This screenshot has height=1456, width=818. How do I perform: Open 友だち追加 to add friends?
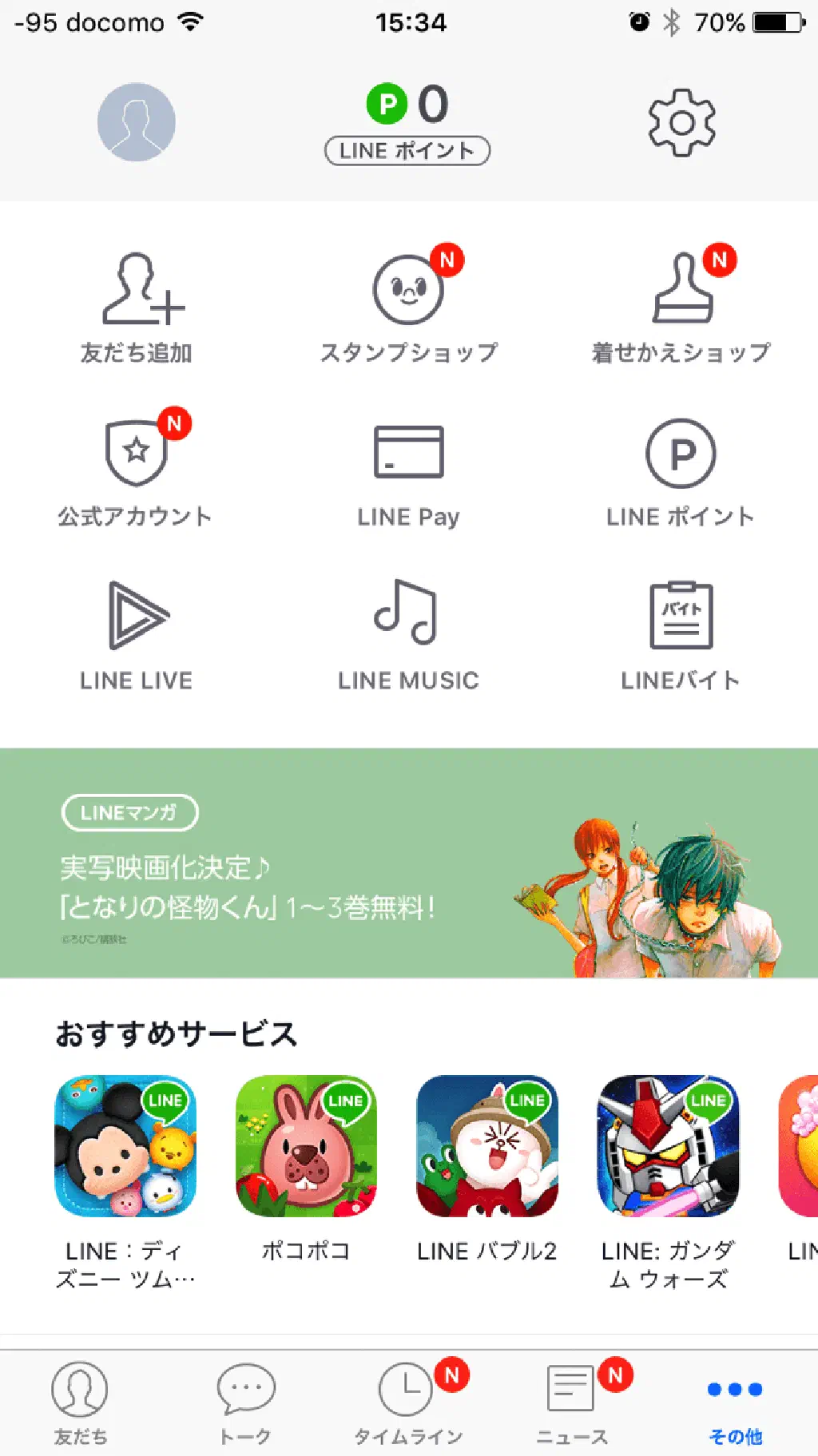137,307
